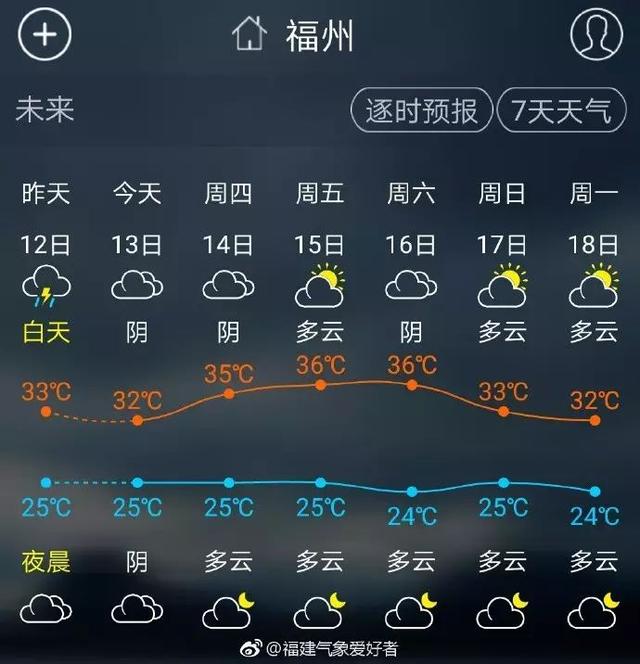Tap the 福州 city title
Image resolution: width=640 pixels, height=664 pixels.
[x=319, y=37]
